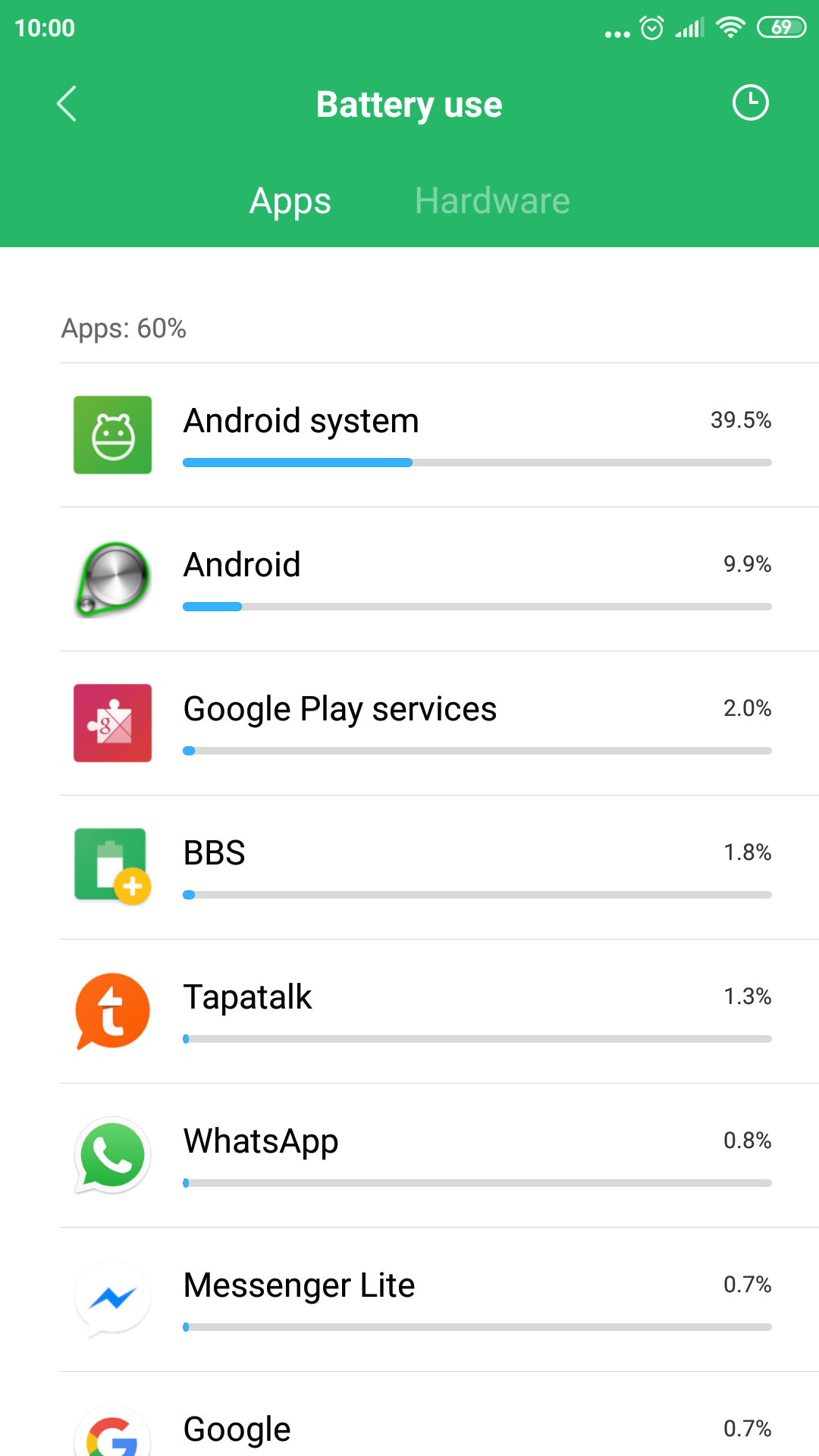Switch to the Hardware tab
819x1456 pixels.
coord(492,201)
